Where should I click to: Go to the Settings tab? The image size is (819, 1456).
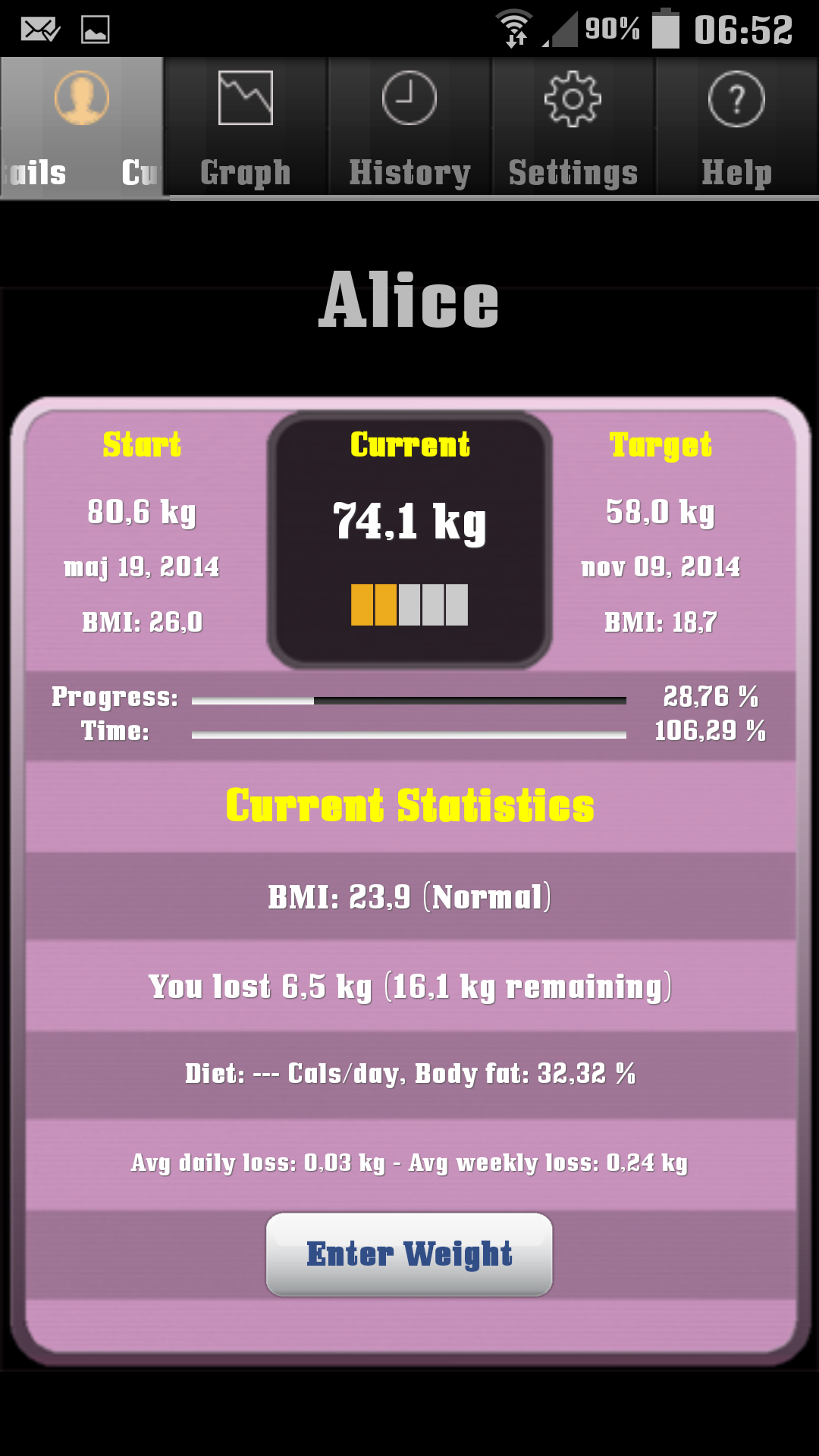(573, 127)
